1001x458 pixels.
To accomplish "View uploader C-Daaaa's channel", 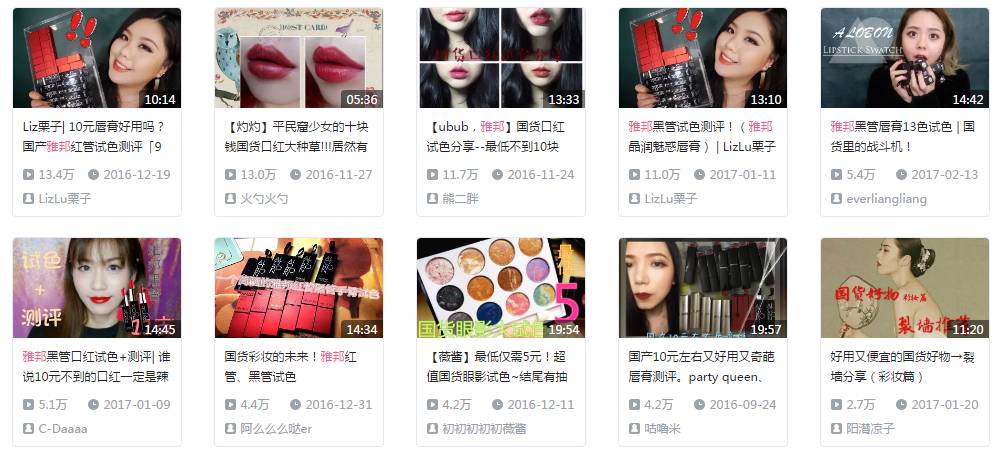I will [x=63, y=429].
